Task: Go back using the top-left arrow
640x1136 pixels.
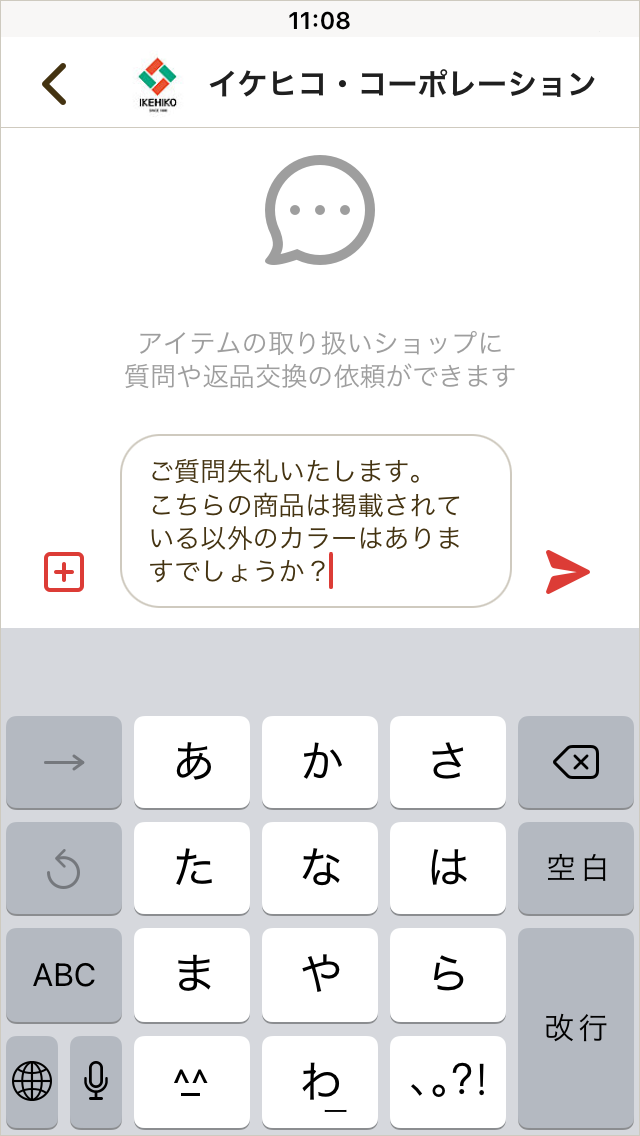Action: (54, 84)
